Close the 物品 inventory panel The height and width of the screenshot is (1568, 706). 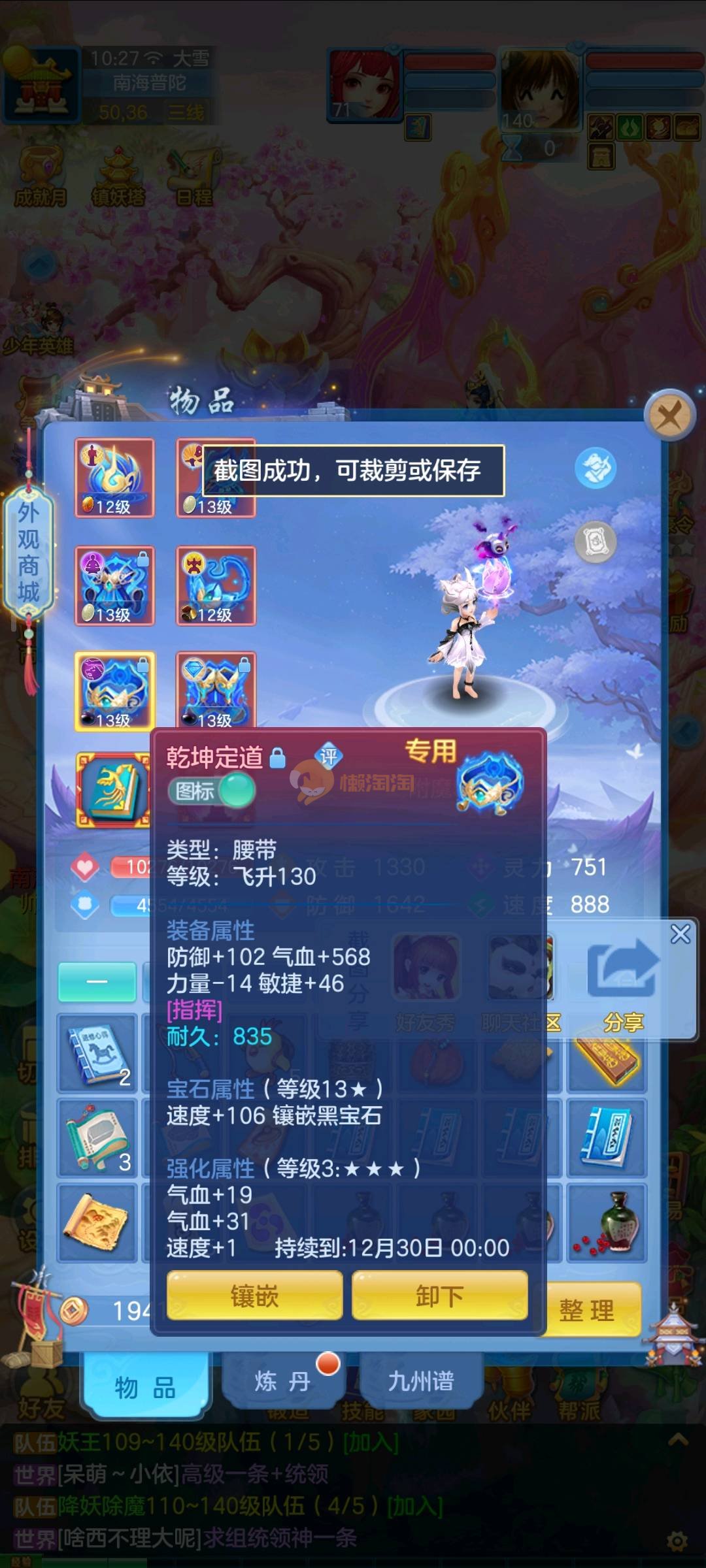pyautogui.click(x=669, y=416)
